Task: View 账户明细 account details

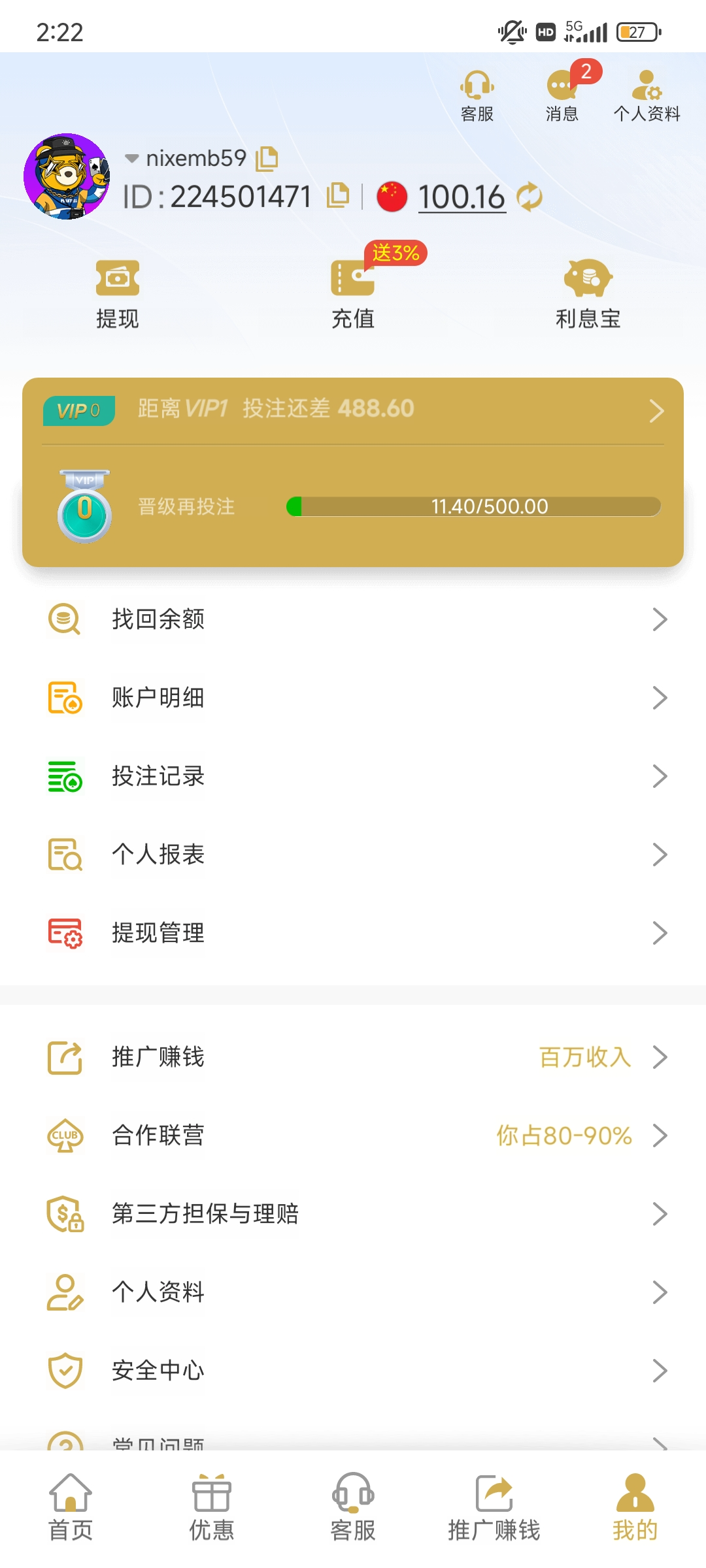Action: pos(353,697)
